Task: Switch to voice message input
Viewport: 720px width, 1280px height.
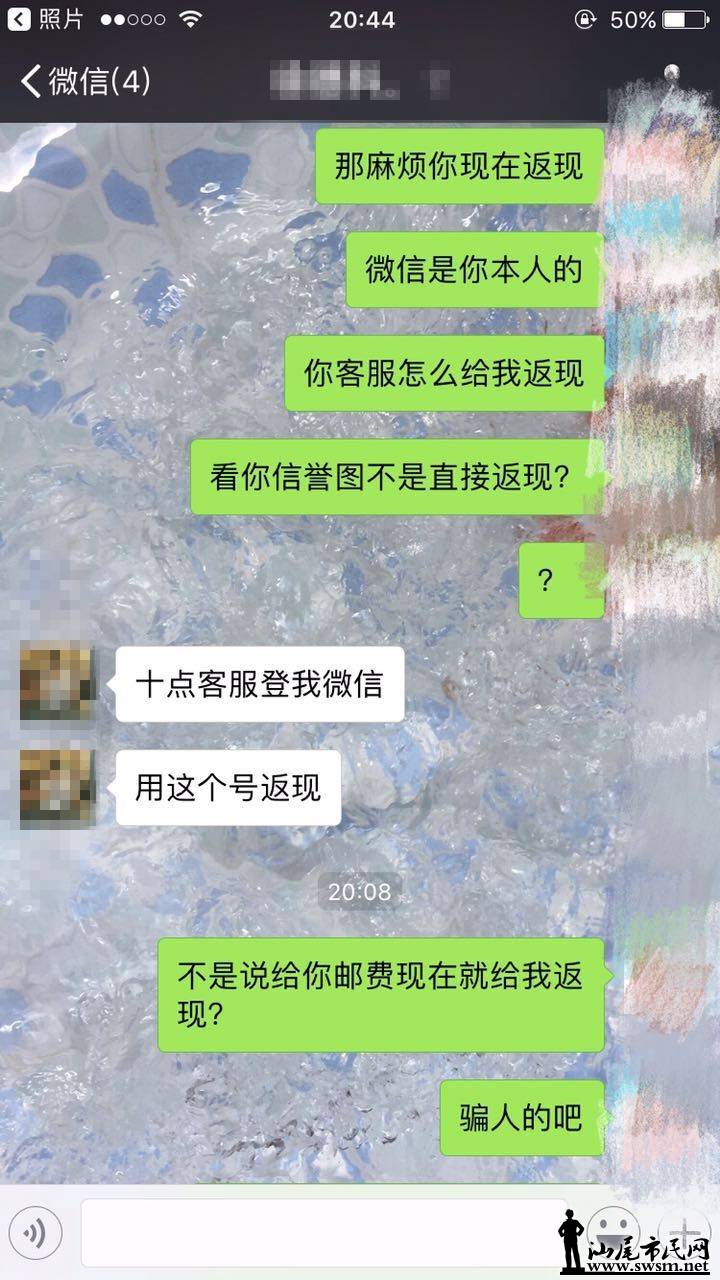Action: 36,1234
